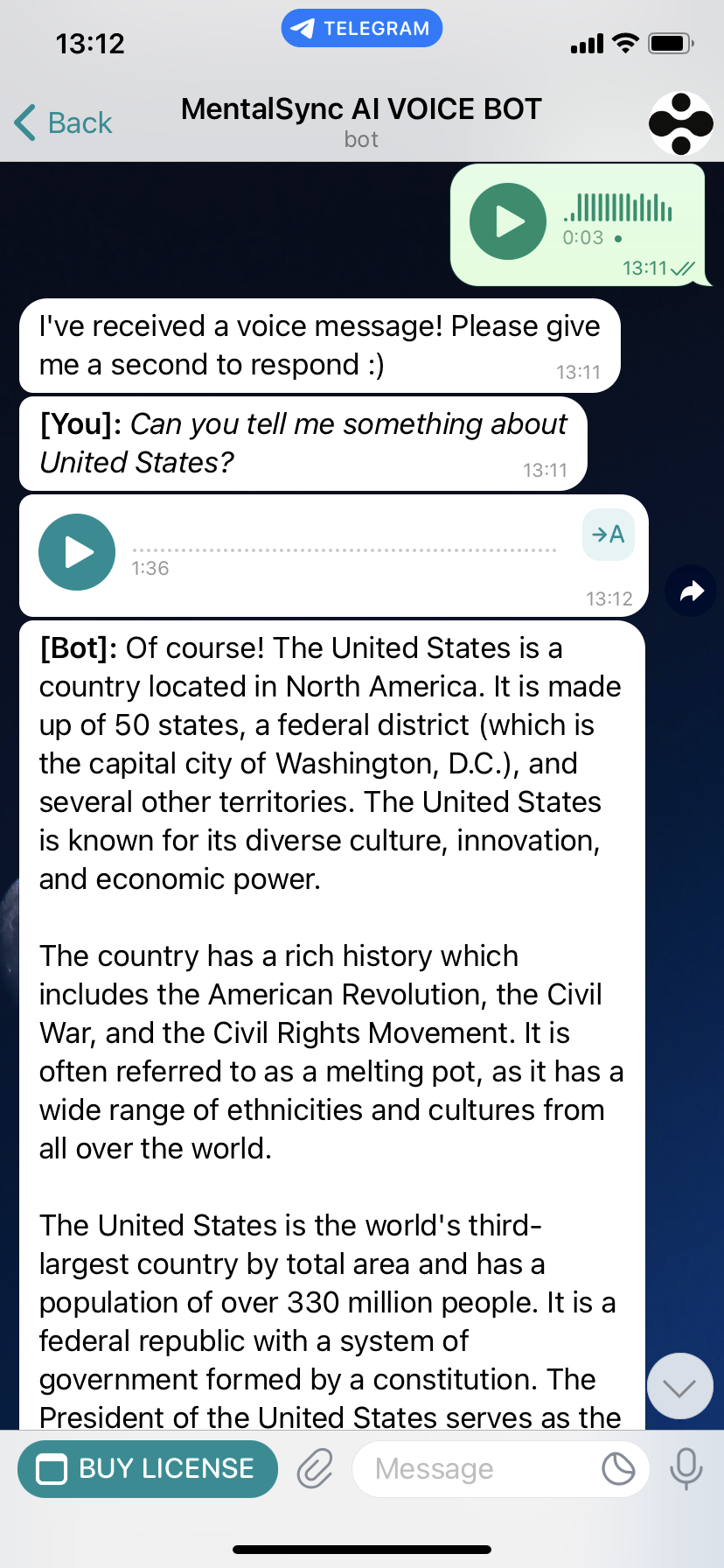The image size is (724, 1568).
Task: Play the bot's 1:36 voice reply
Action: [x=77, y=552]
